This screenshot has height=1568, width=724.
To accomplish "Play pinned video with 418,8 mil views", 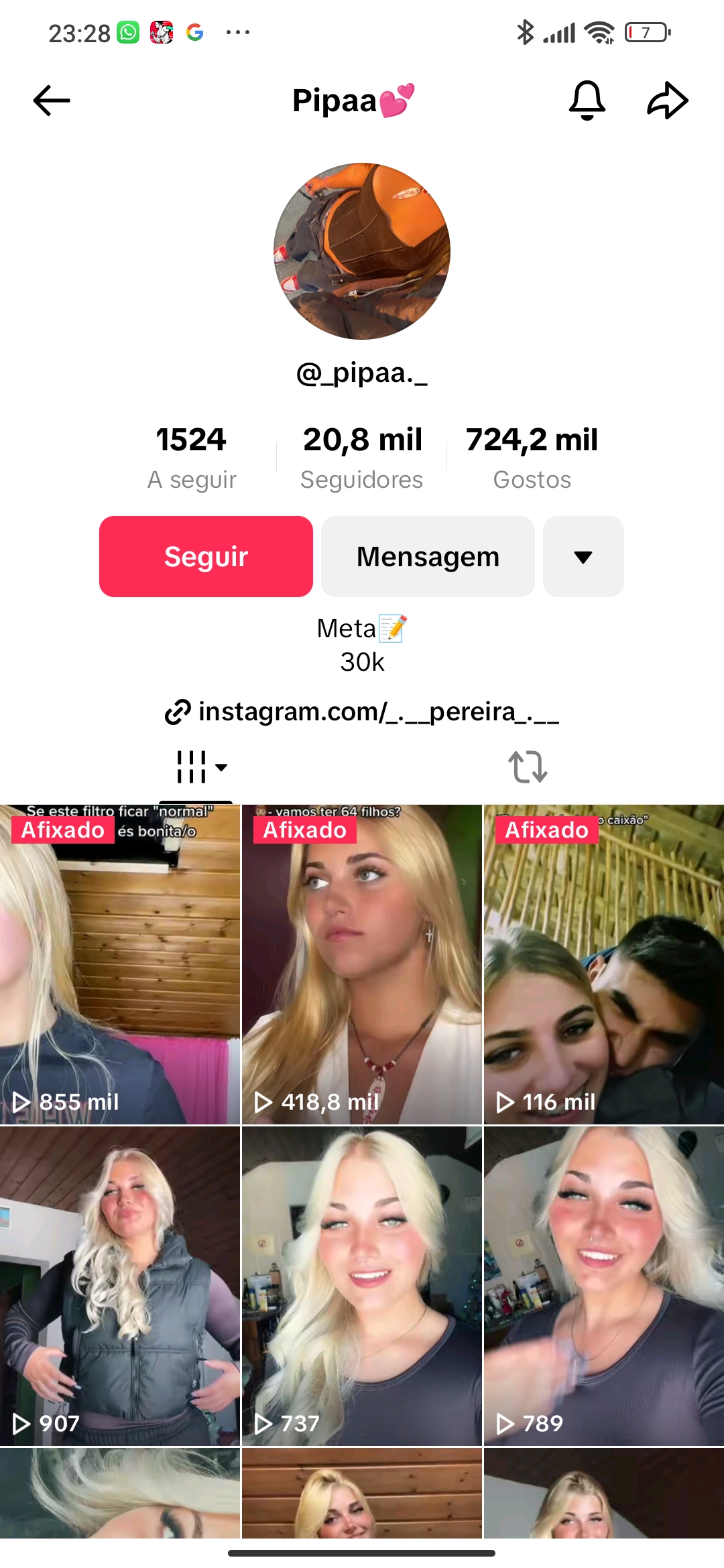I will pos(362,965).
